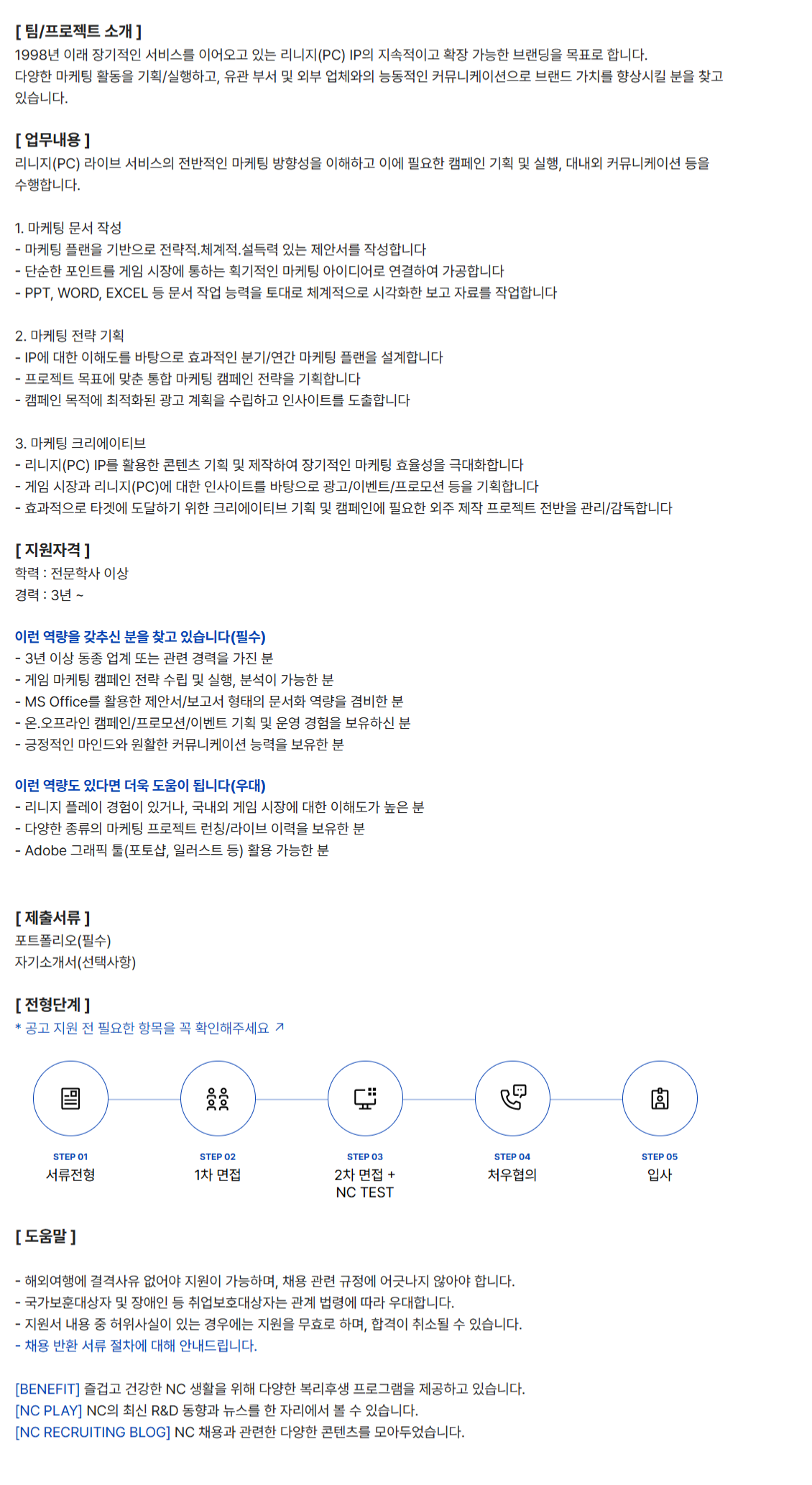Open the pre-application checklist link with arrow
Image resolution: width=812 pixels, height=1485 pixels.
click(149, 1028)
